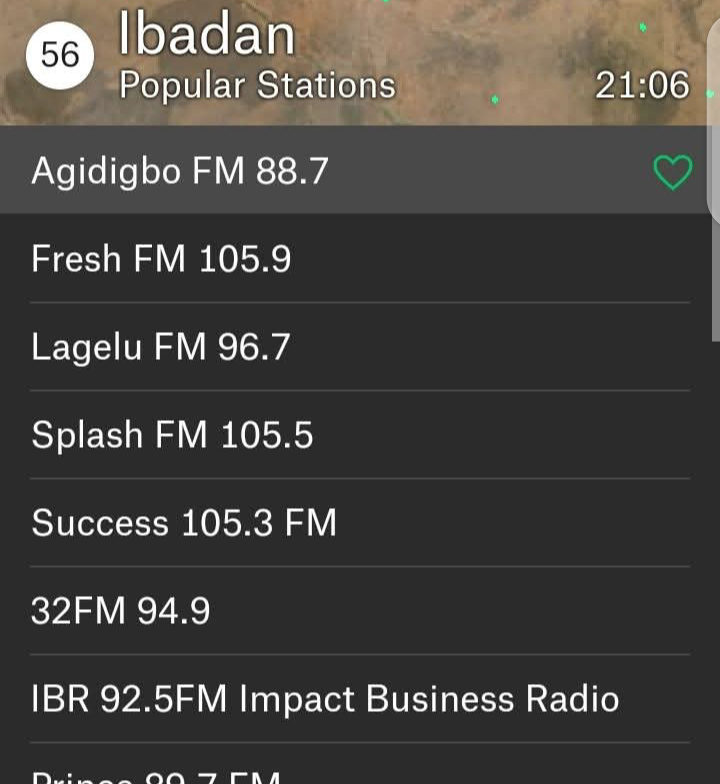
Task: Select Fresh FM 105.9
Action: click(161, 260)
